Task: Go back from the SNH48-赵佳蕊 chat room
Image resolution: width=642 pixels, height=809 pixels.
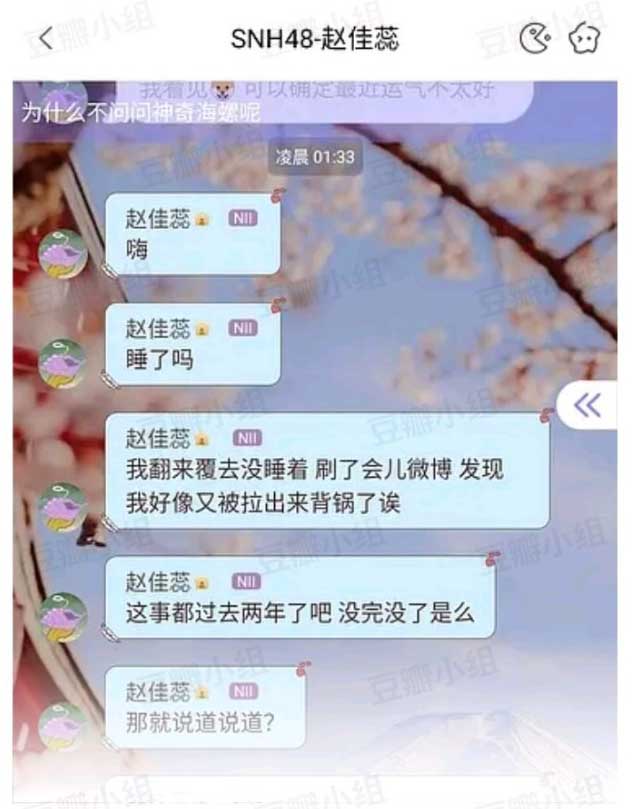Action: (45, 40)
